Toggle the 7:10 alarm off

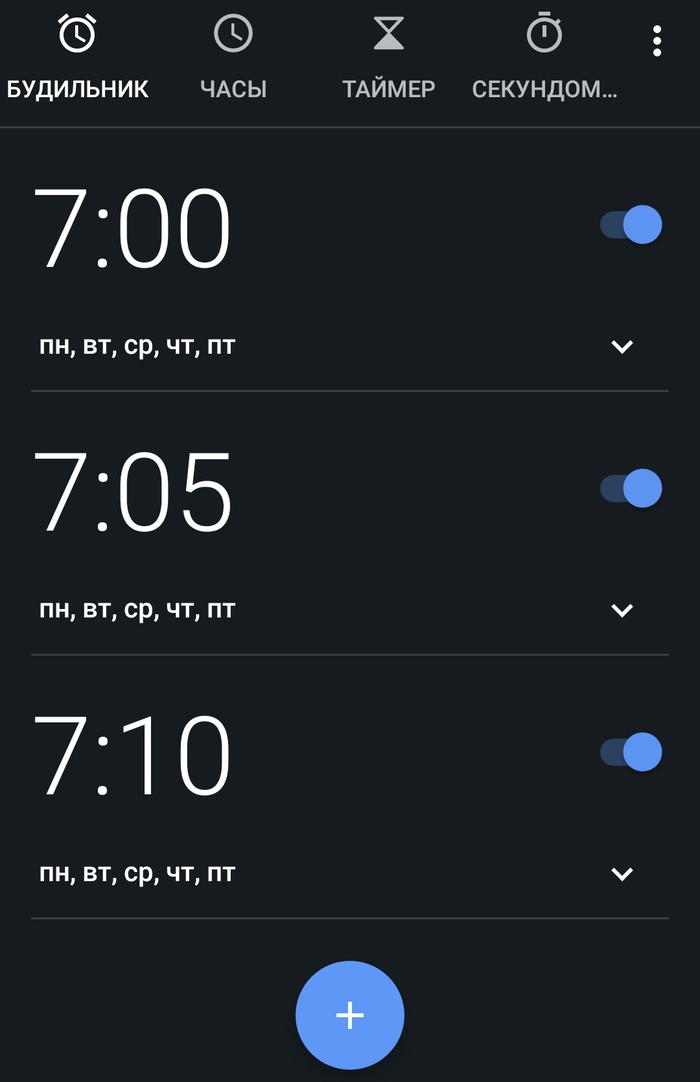[632, 752]
